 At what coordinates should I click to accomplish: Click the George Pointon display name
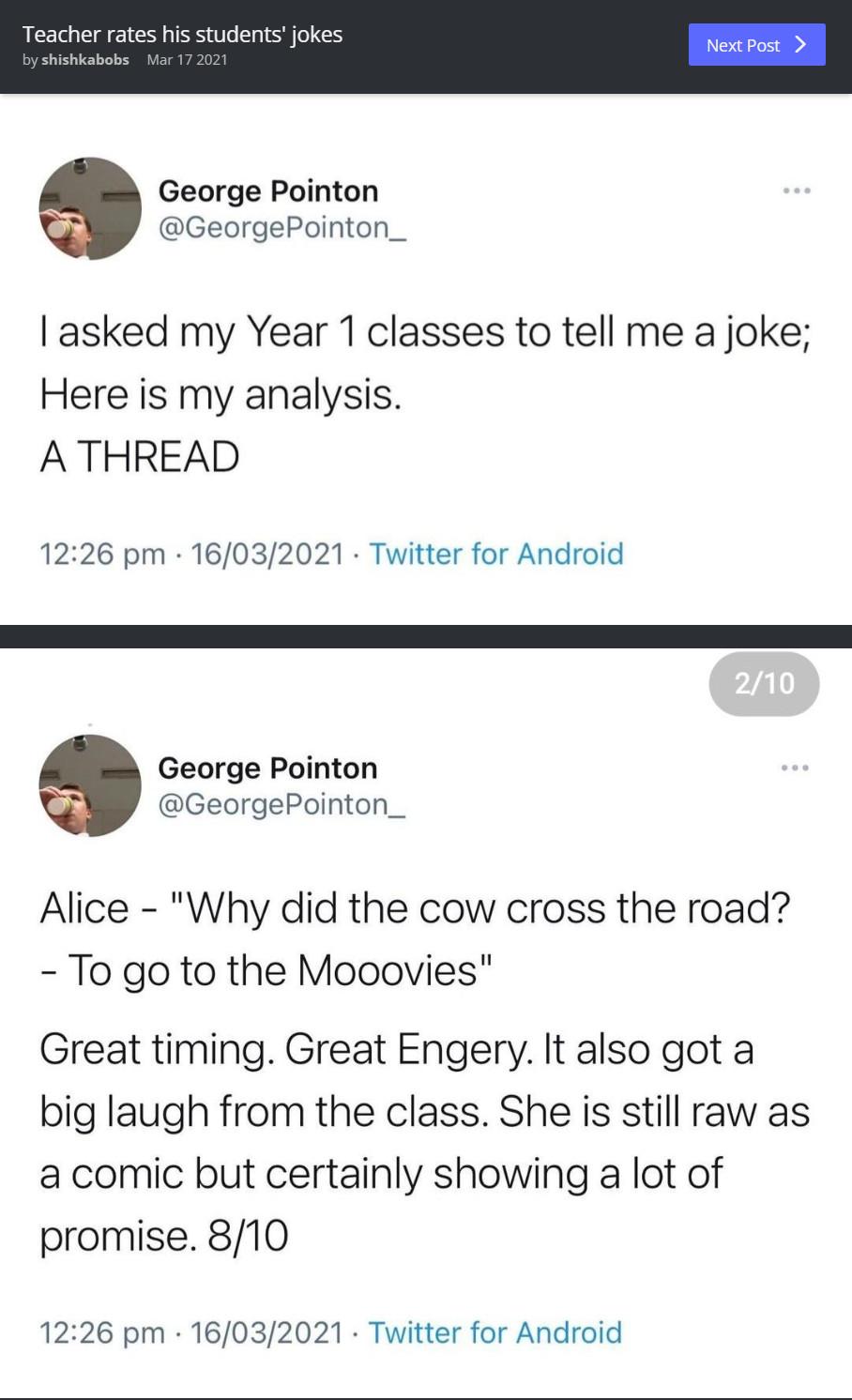[269, 190]
